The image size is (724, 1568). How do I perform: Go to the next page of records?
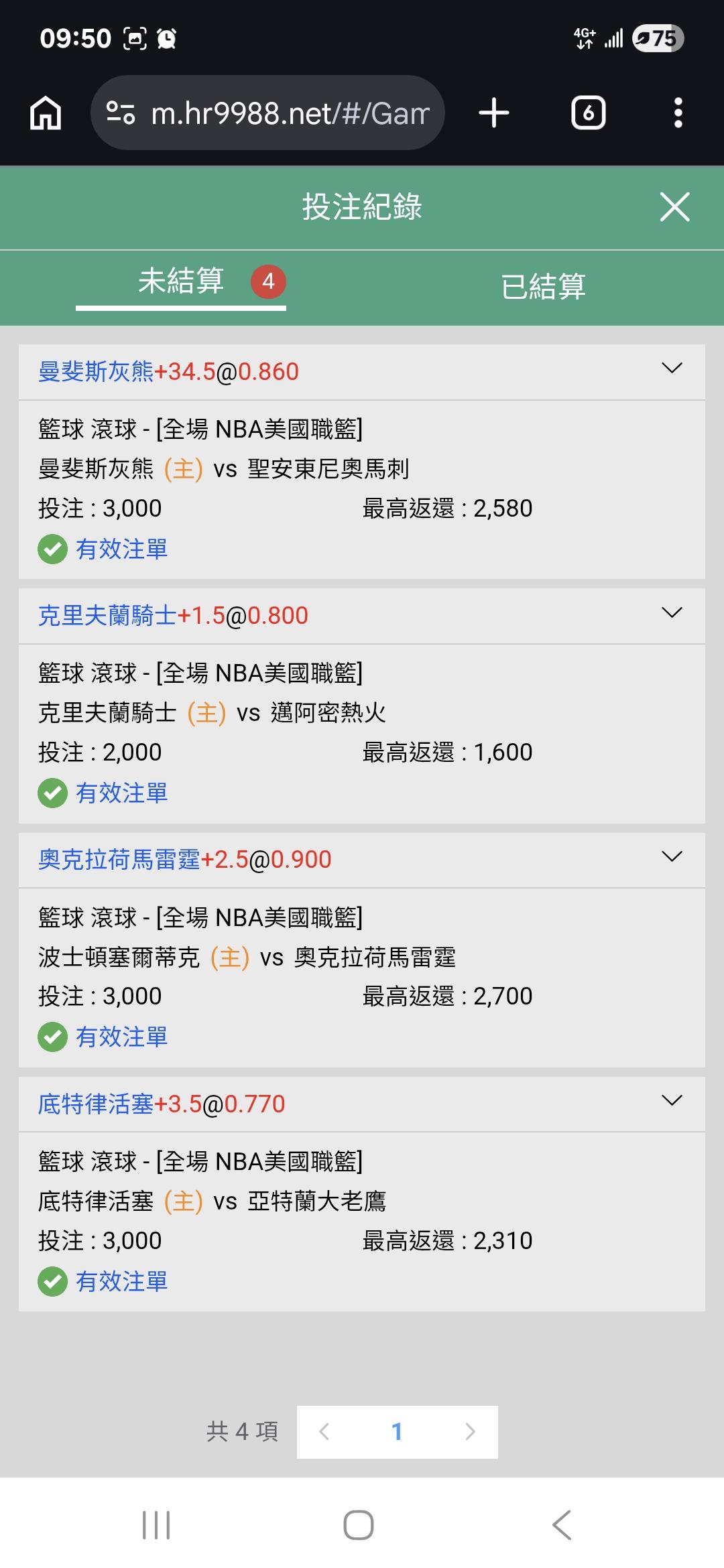click(470, 1432)
